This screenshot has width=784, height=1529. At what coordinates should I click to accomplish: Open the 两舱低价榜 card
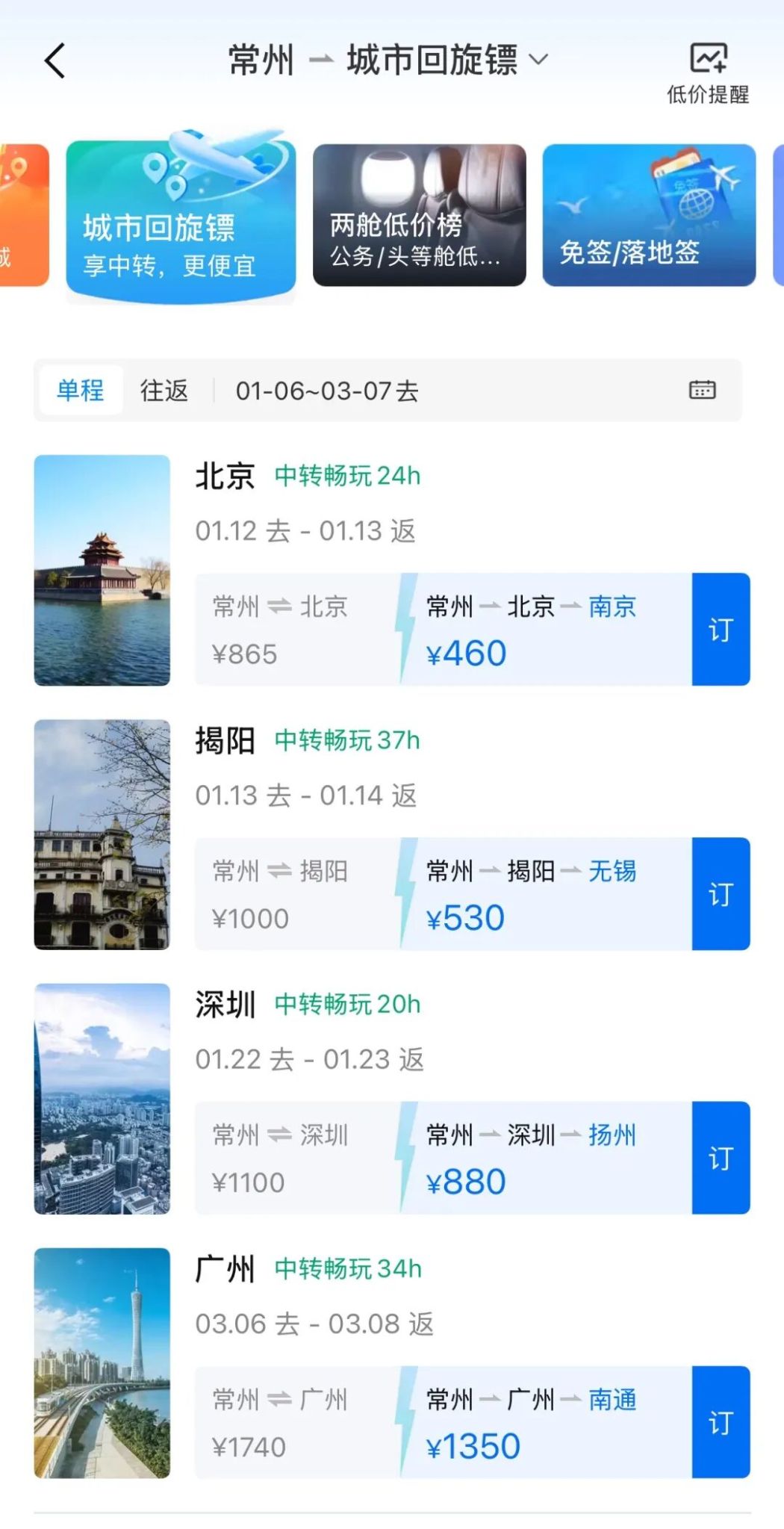click(x=420, y=215)
